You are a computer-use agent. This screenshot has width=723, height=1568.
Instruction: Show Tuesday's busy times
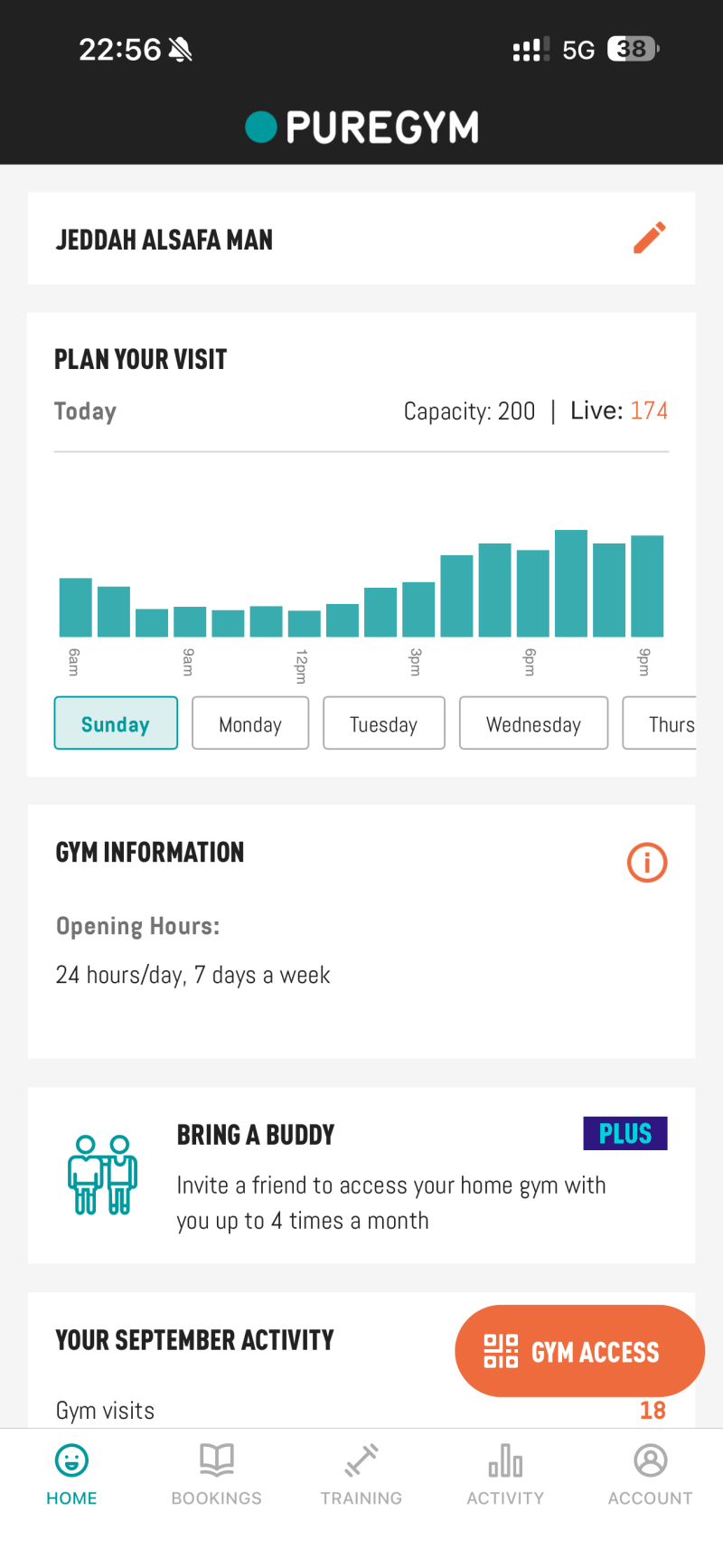point(384,723)
